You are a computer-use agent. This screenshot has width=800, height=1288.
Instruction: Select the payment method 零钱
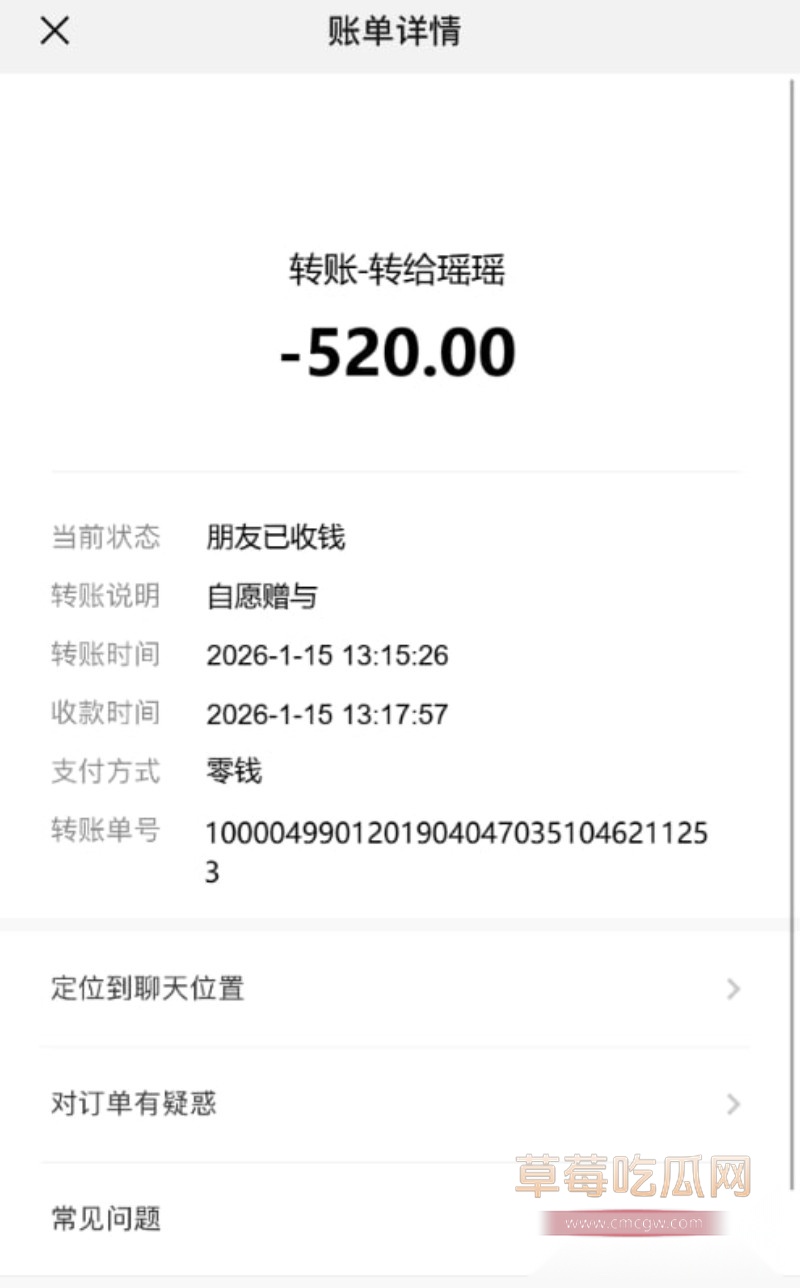[x=231, y=772]
